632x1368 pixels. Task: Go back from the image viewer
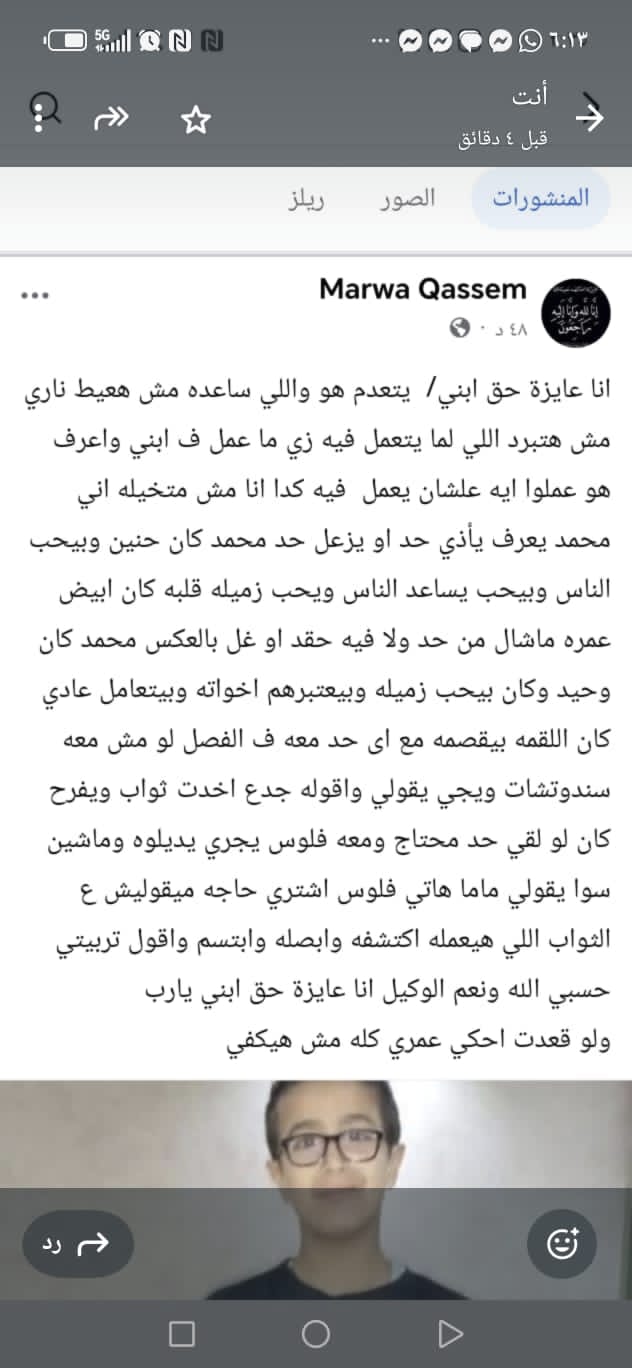pyautogui.click(x=591, y=117)
